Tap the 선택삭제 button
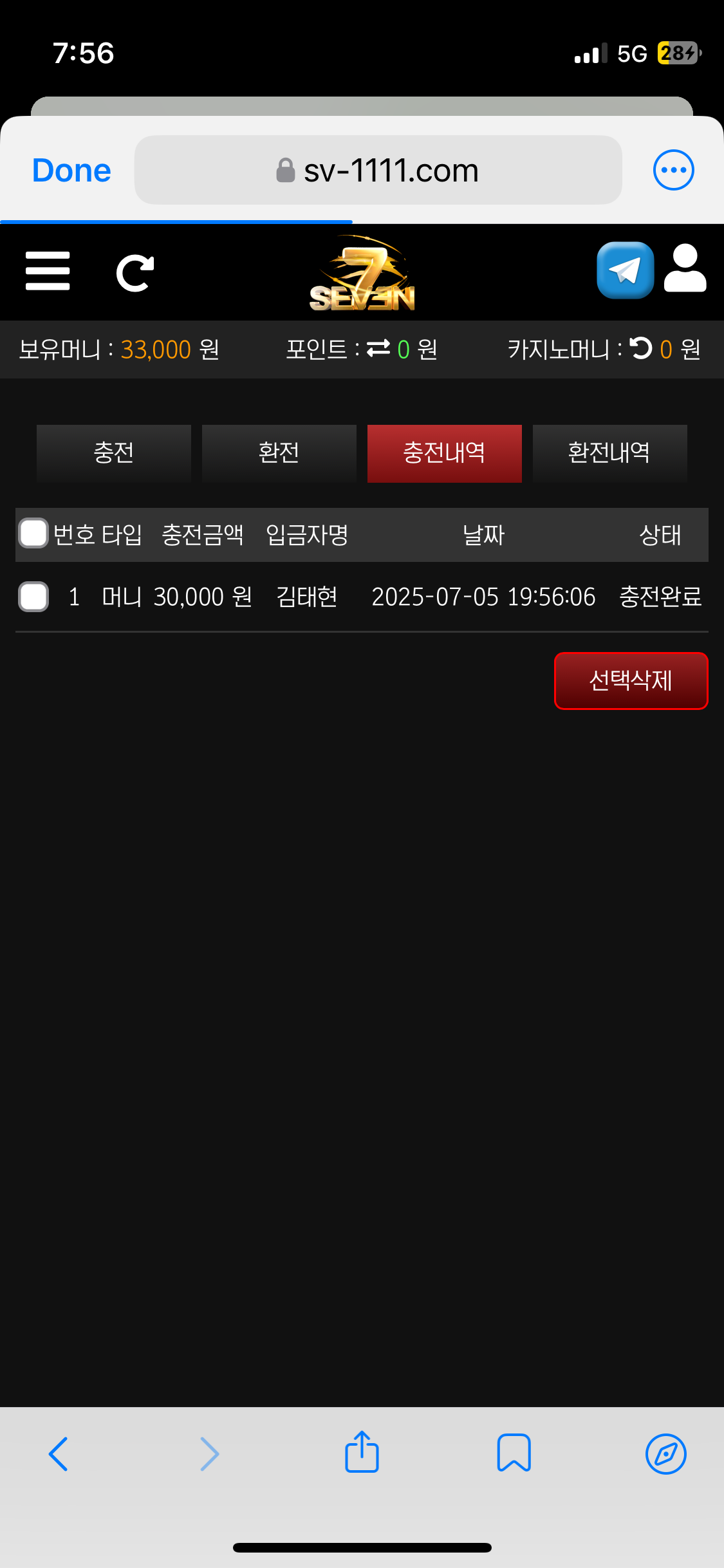 point(631,681)
